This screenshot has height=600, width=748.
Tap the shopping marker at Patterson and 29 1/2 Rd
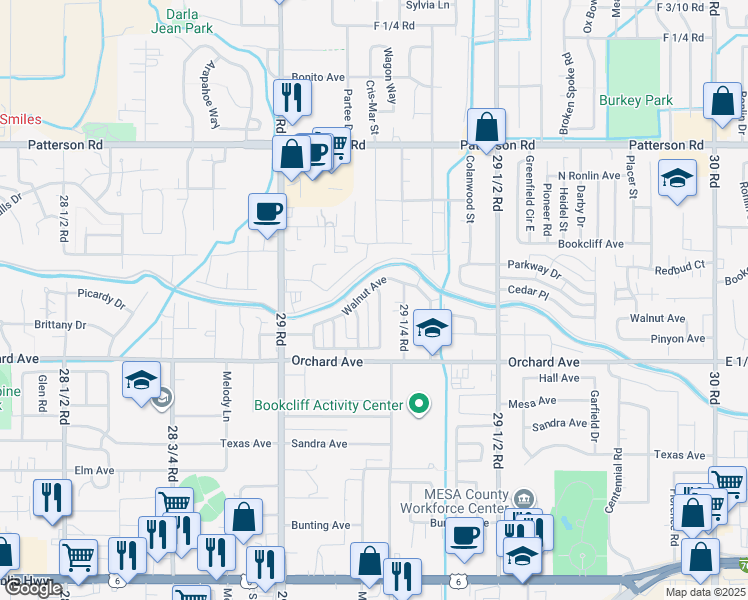(486, 127)
